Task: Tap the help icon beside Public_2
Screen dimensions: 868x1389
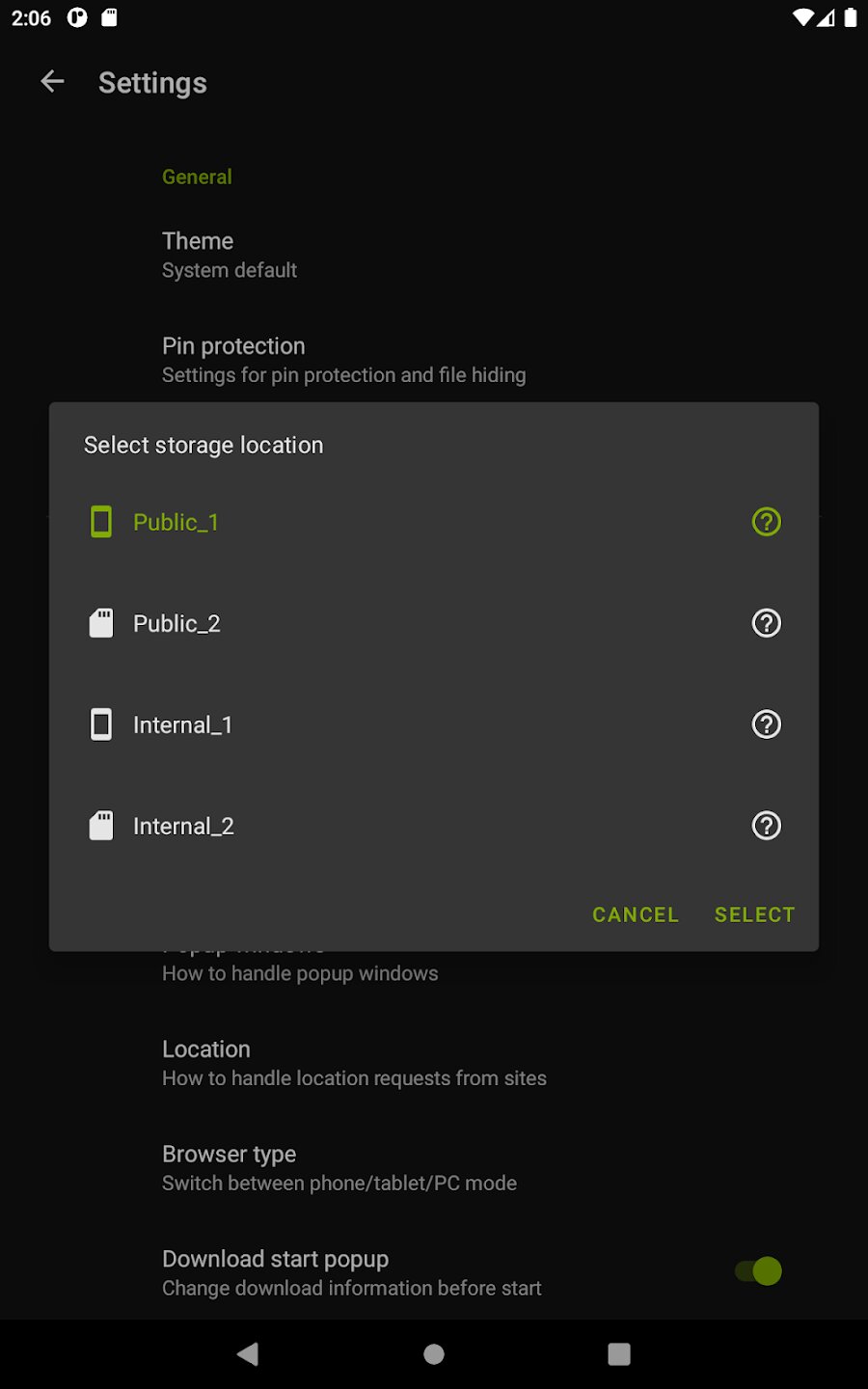Action: [x=767, y=623]
